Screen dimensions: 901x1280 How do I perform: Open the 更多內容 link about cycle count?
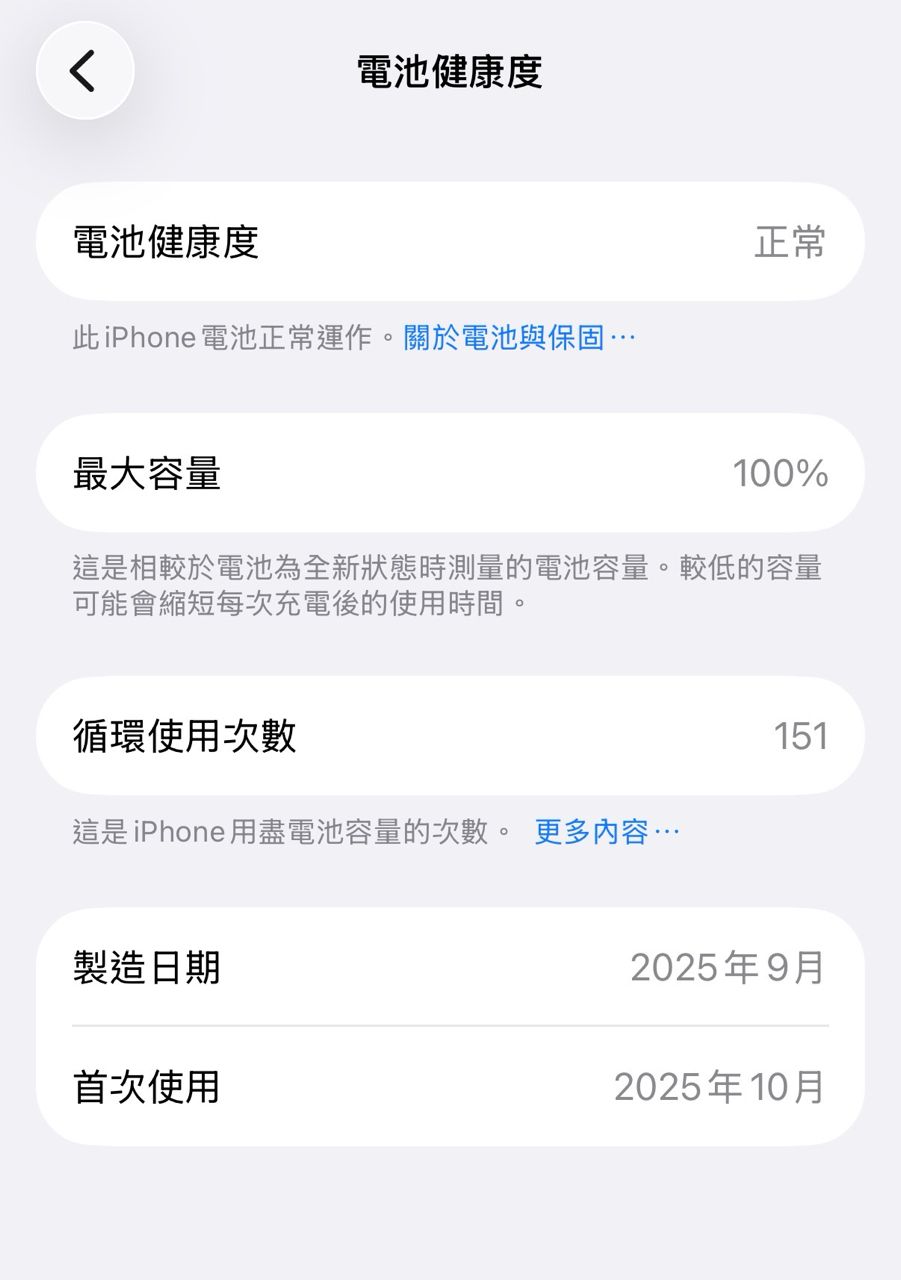(x=606, y=832)
